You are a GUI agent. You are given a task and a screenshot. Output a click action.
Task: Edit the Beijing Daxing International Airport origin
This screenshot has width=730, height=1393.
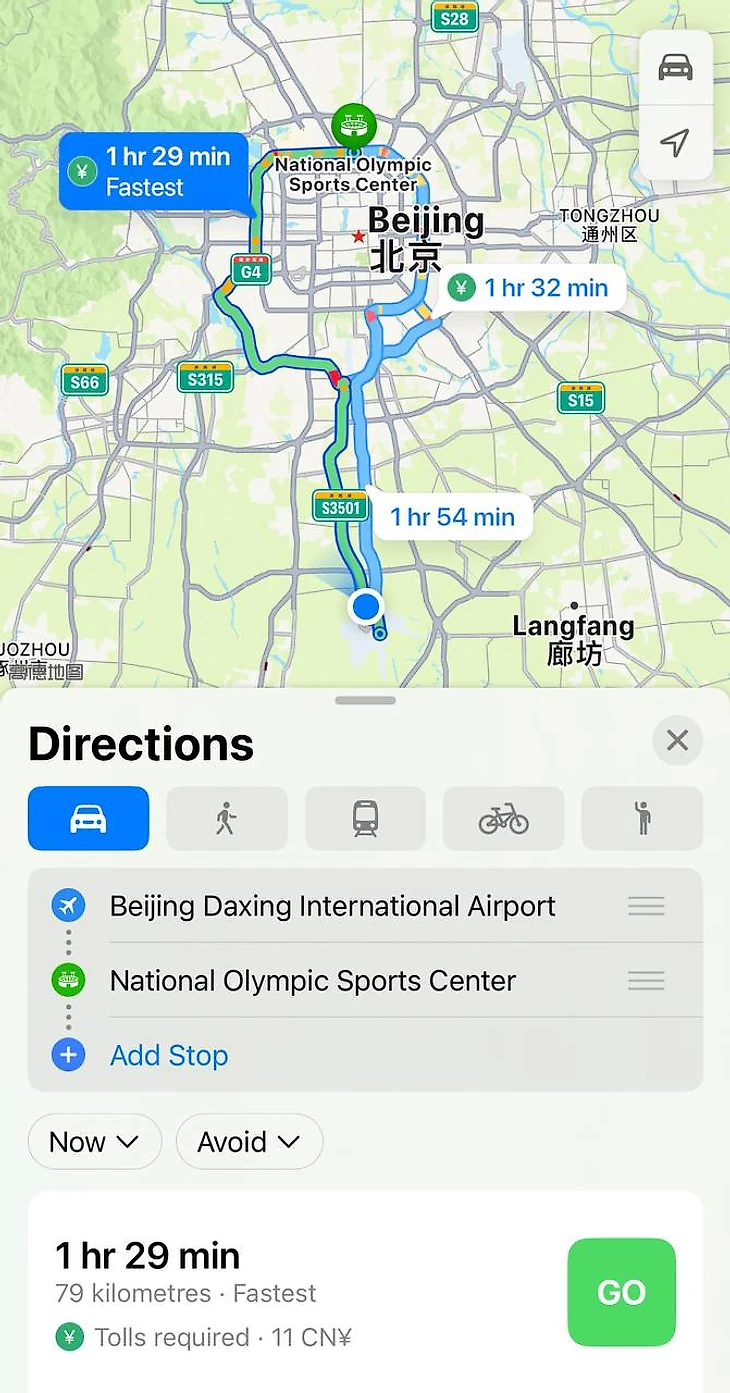click(x=332, y=906)
